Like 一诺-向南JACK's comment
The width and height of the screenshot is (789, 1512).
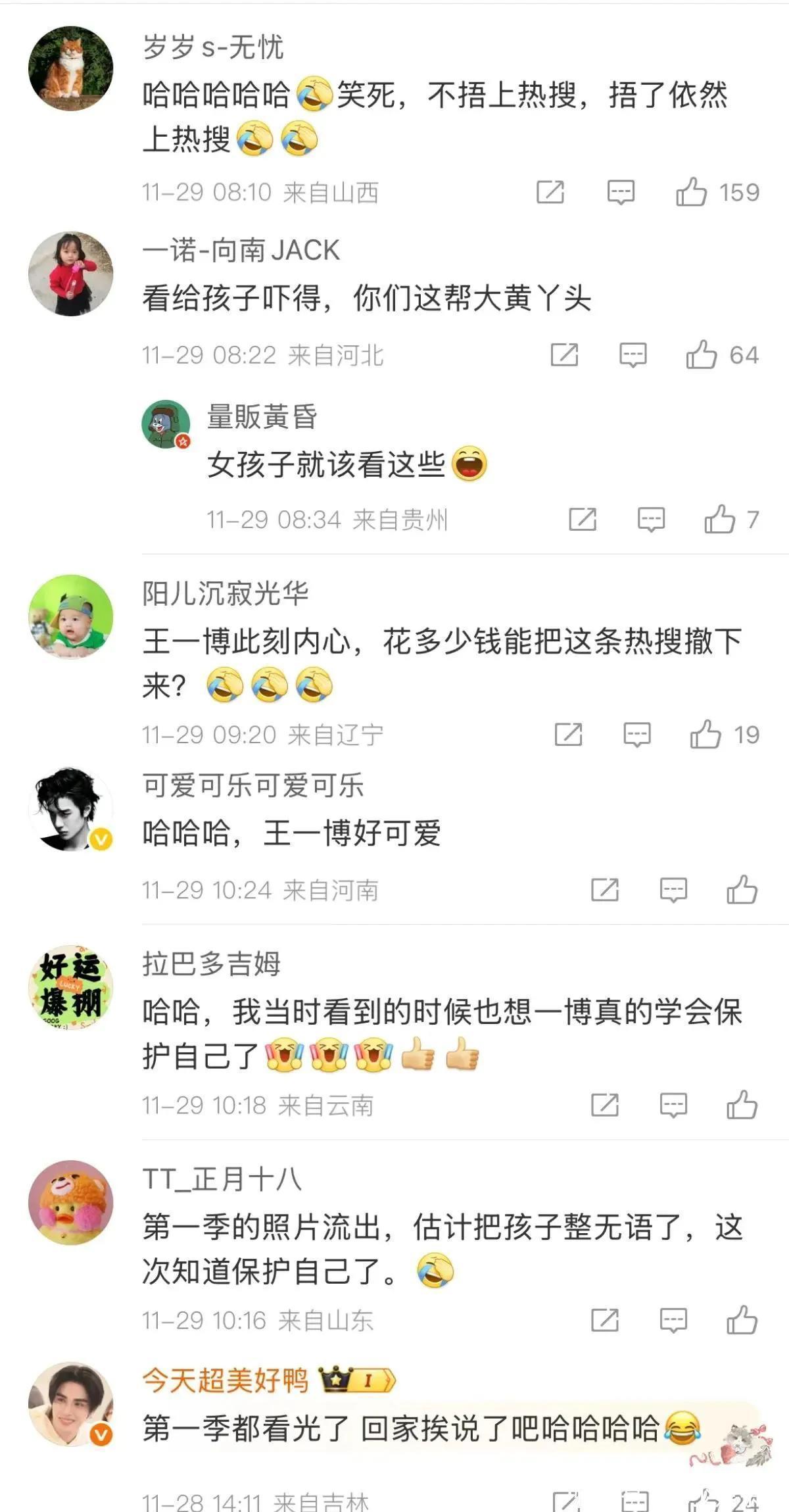point(701,355)
